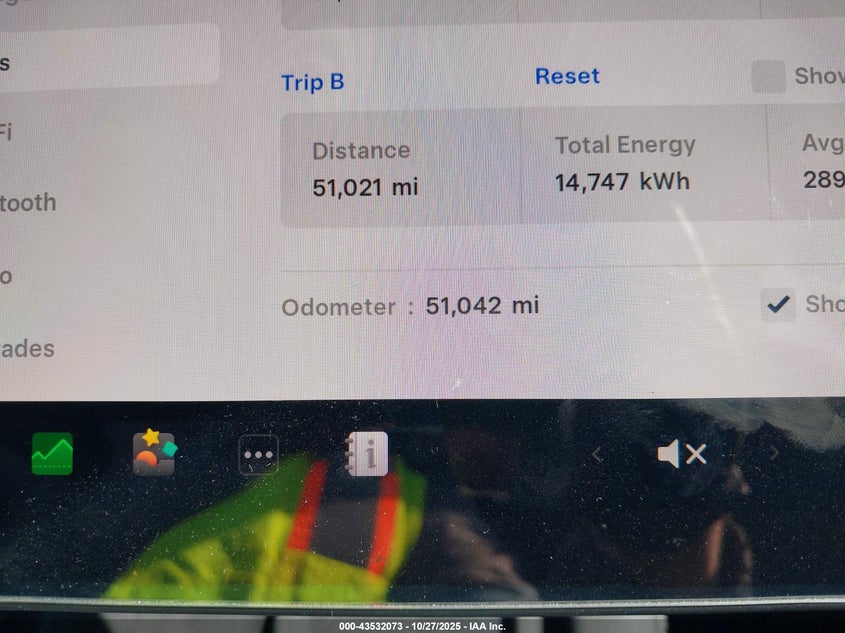Open the three-dot app launcher

(x=258, y=455)
